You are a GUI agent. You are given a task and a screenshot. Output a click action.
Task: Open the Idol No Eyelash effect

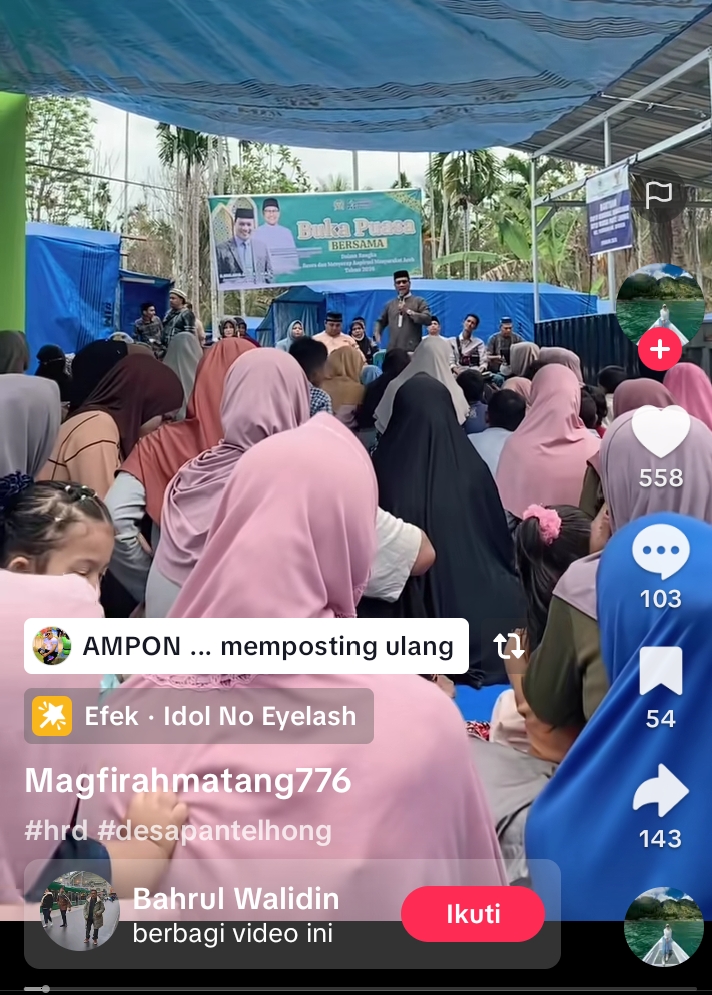point(199,716)
